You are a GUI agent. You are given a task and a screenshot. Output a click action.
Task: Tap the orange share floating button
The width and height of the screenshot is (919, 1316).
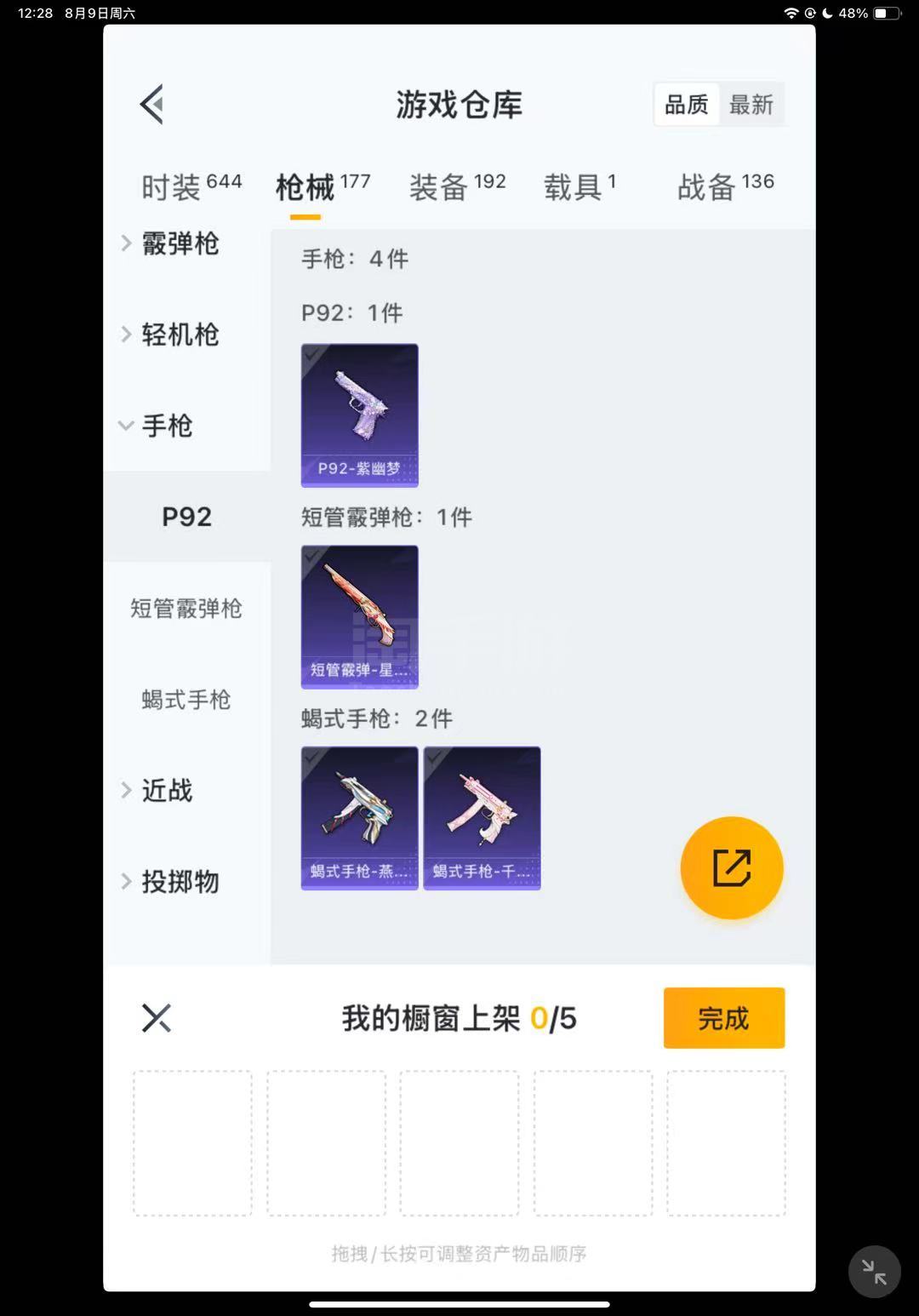pos(732,867)
